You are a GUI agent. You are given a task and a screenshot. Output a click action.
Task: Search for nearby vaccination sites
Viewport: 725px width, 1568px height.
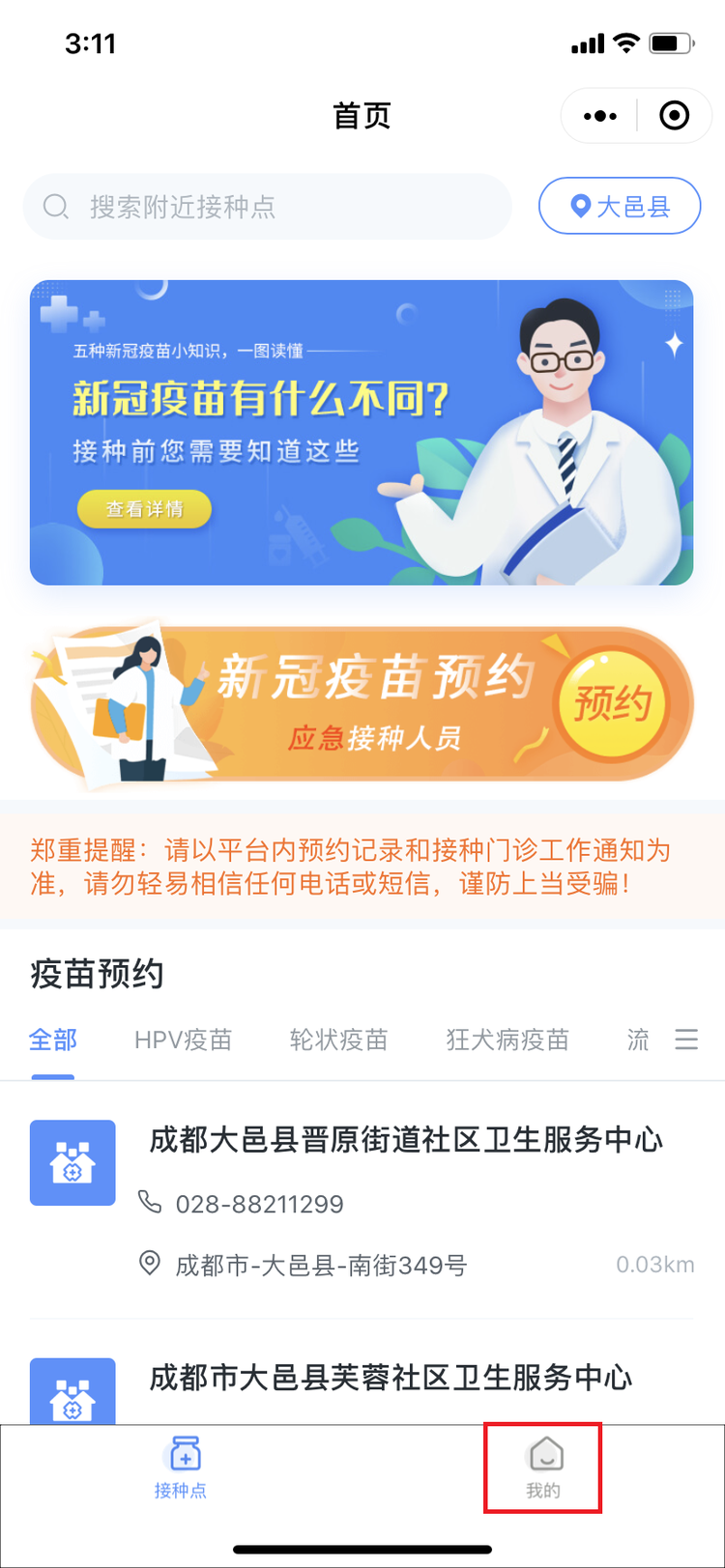[268, 207]
